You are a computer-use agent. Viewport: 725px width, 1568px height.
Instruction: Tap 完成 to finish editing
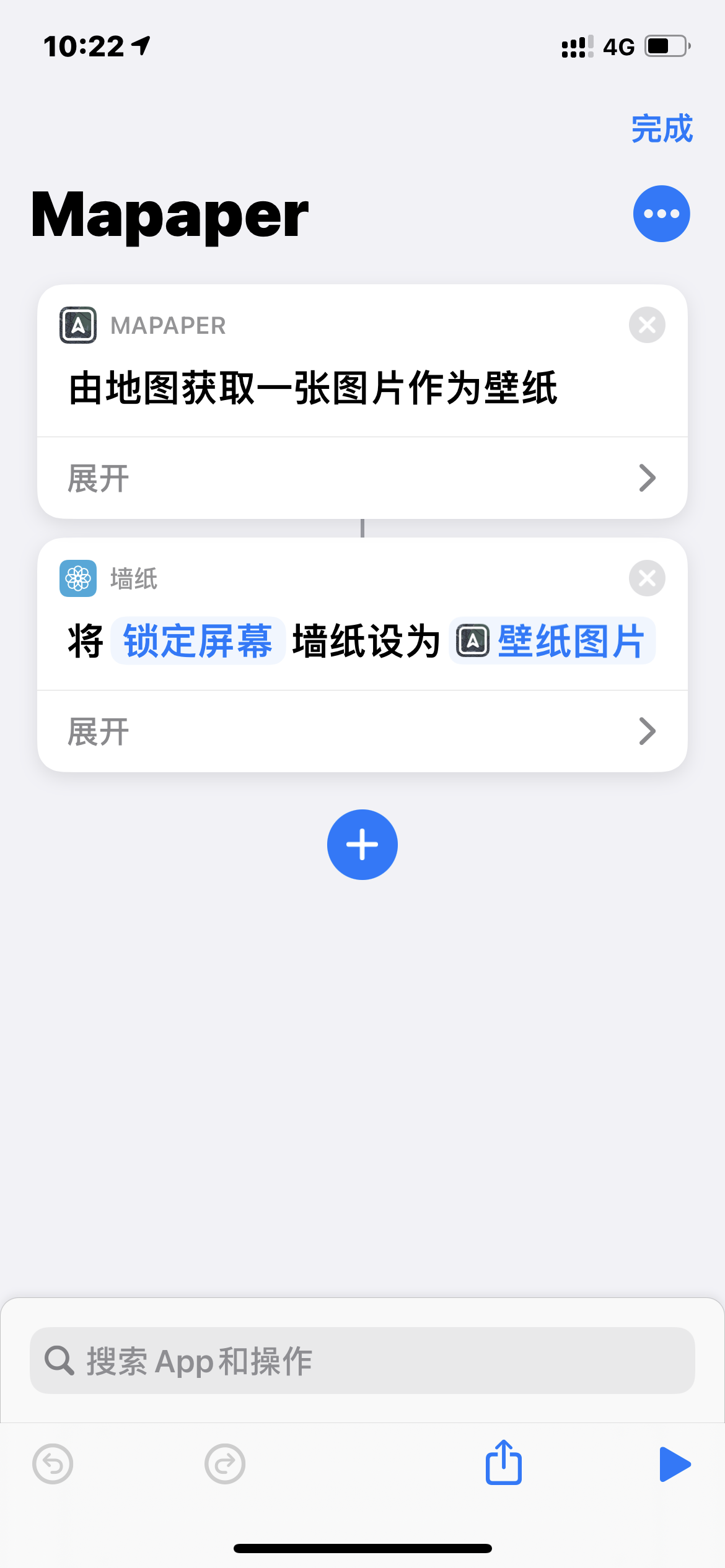pos(661,129)
